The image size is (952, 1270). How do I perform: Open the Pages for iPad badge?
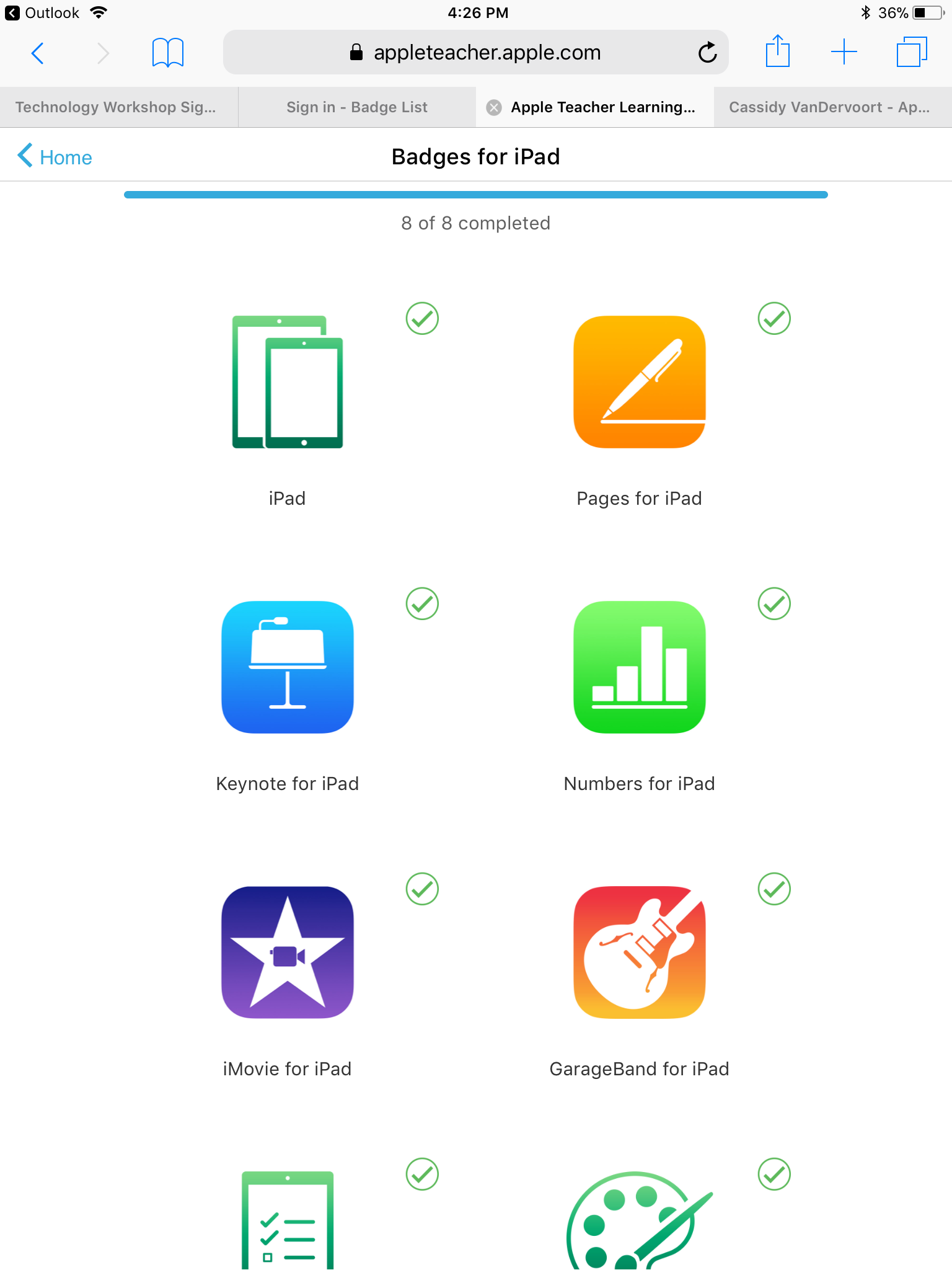[639, 382]
